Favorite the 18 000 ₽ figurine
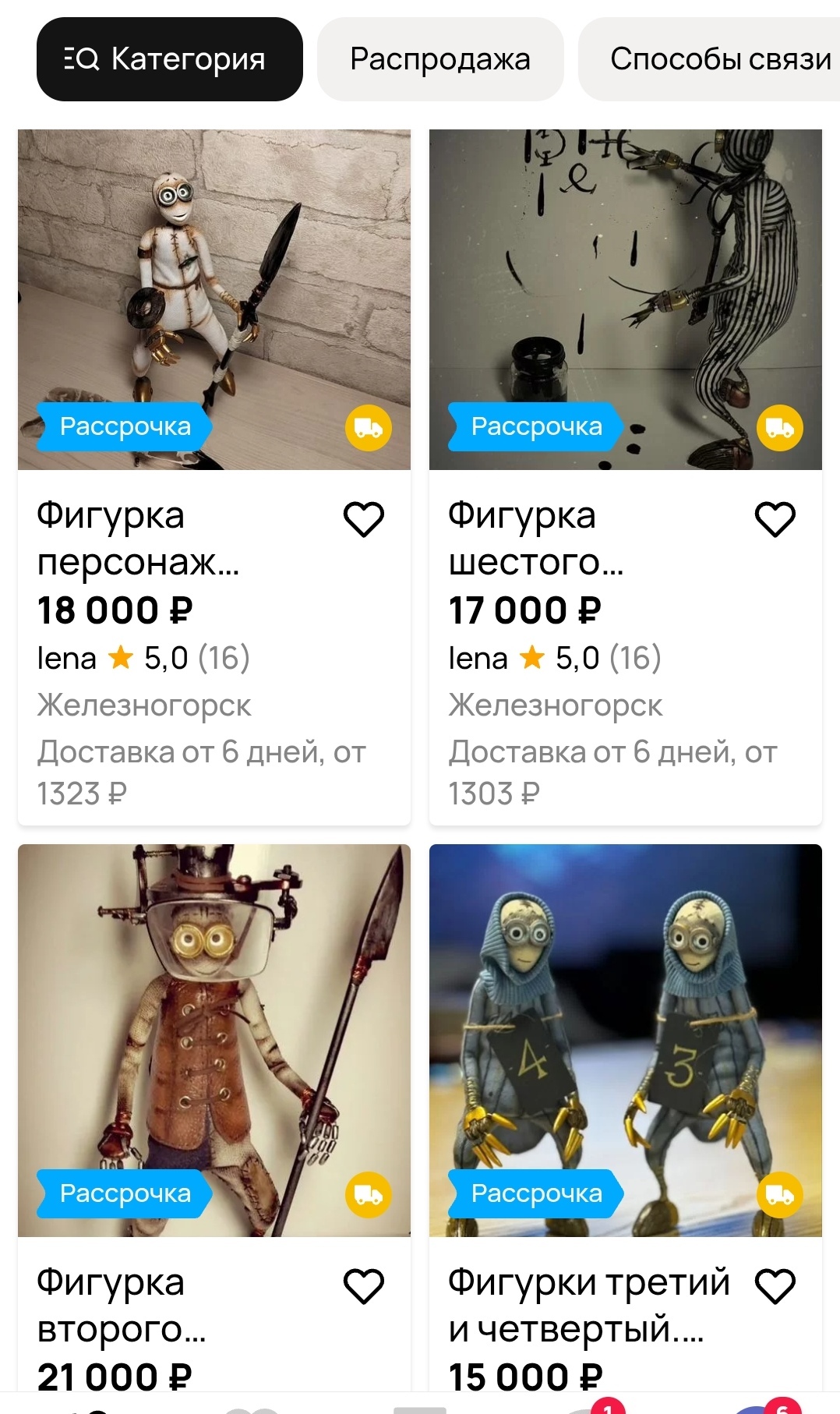 coord(364,519)
